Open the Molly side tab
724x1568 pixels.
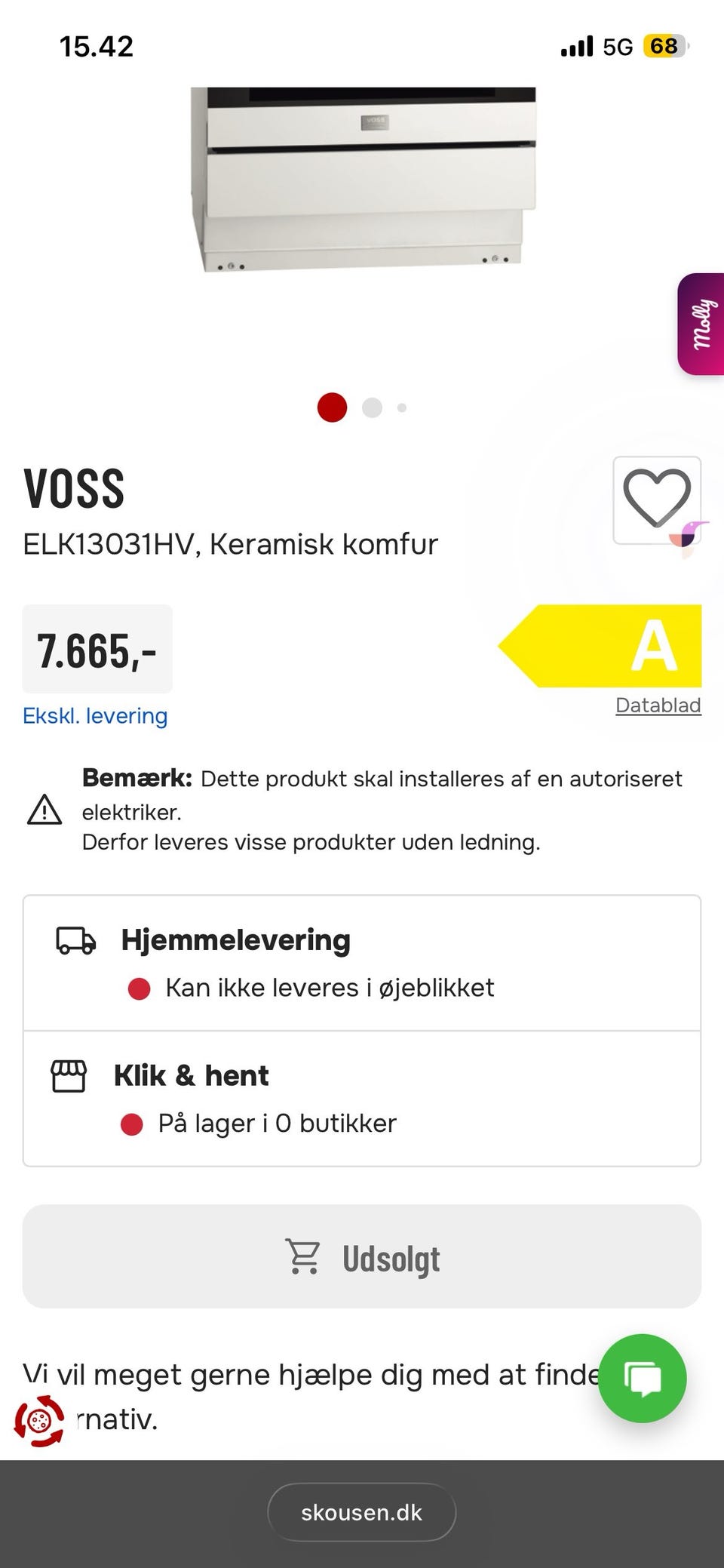point(701,324)
